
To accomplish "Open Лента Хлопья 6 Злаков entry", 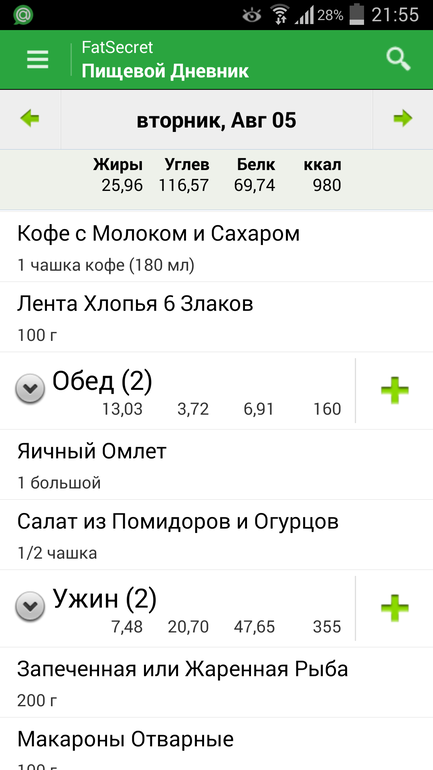I will tap(216, 317).
